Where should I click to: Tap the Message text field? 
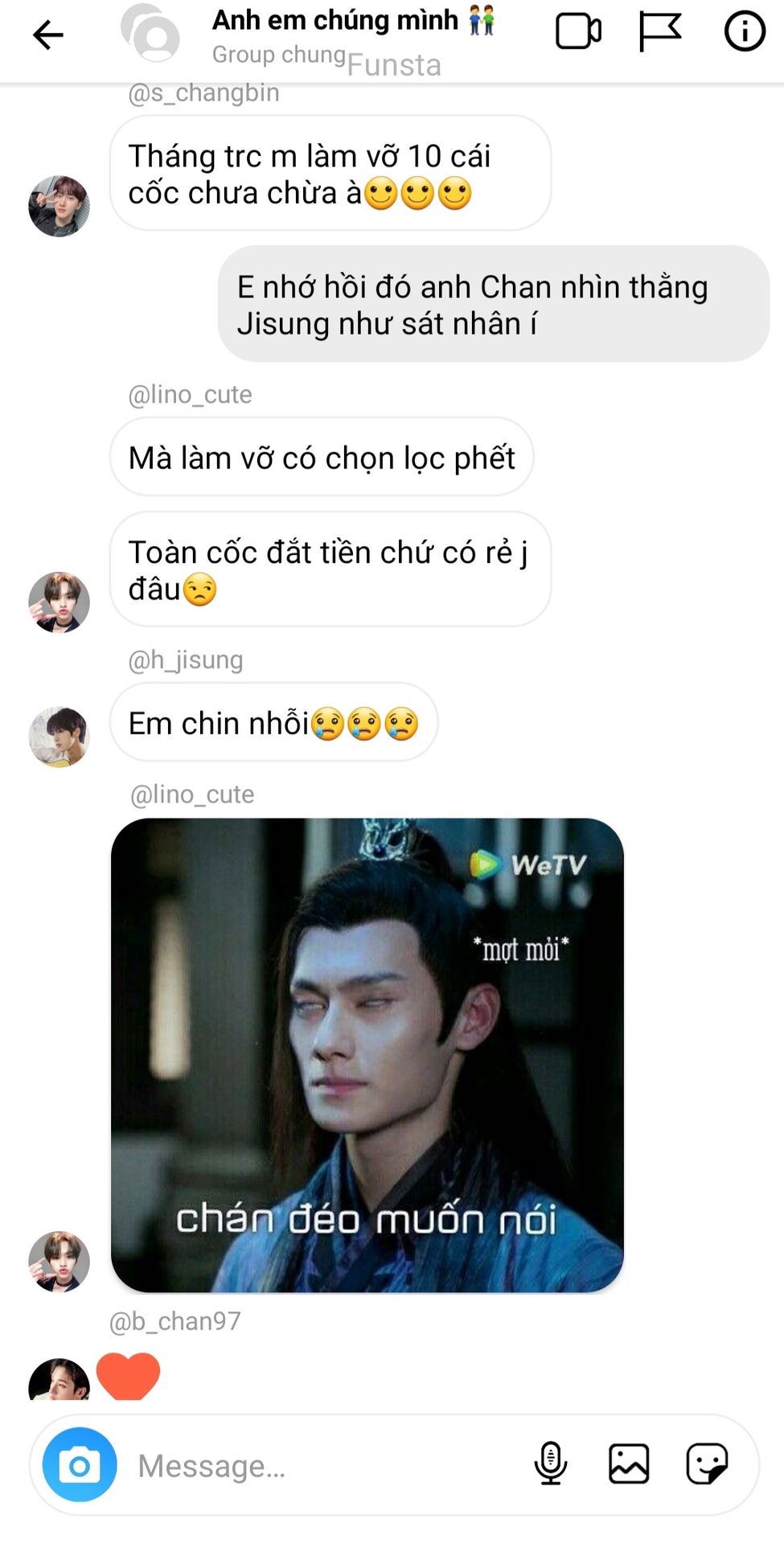322,1465
